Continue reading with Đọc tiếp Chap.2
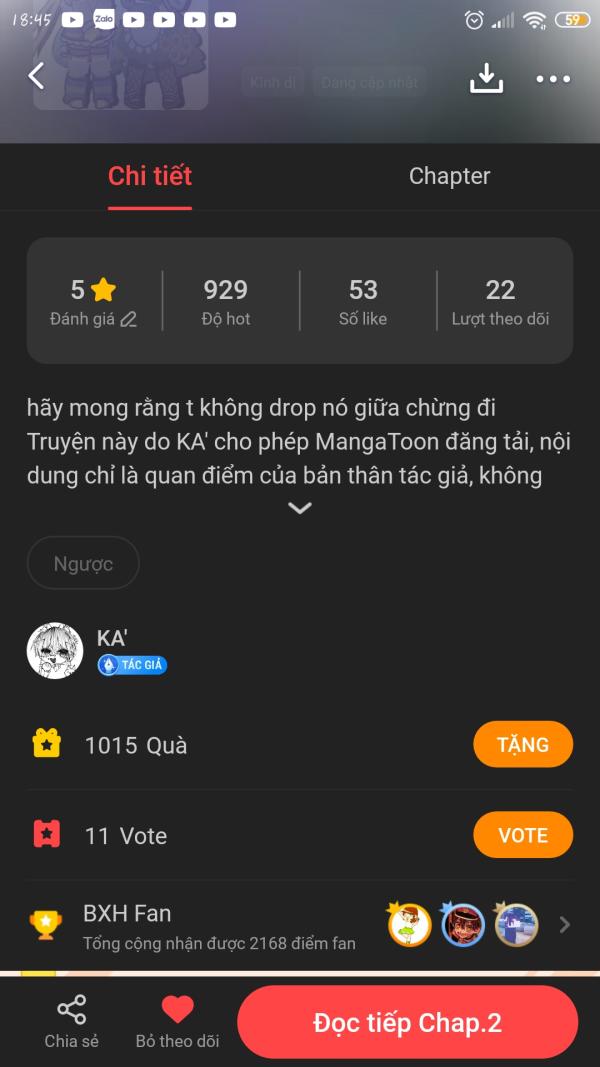Viewport: 600px width, 1067px height. click(x=407, y=1022)
